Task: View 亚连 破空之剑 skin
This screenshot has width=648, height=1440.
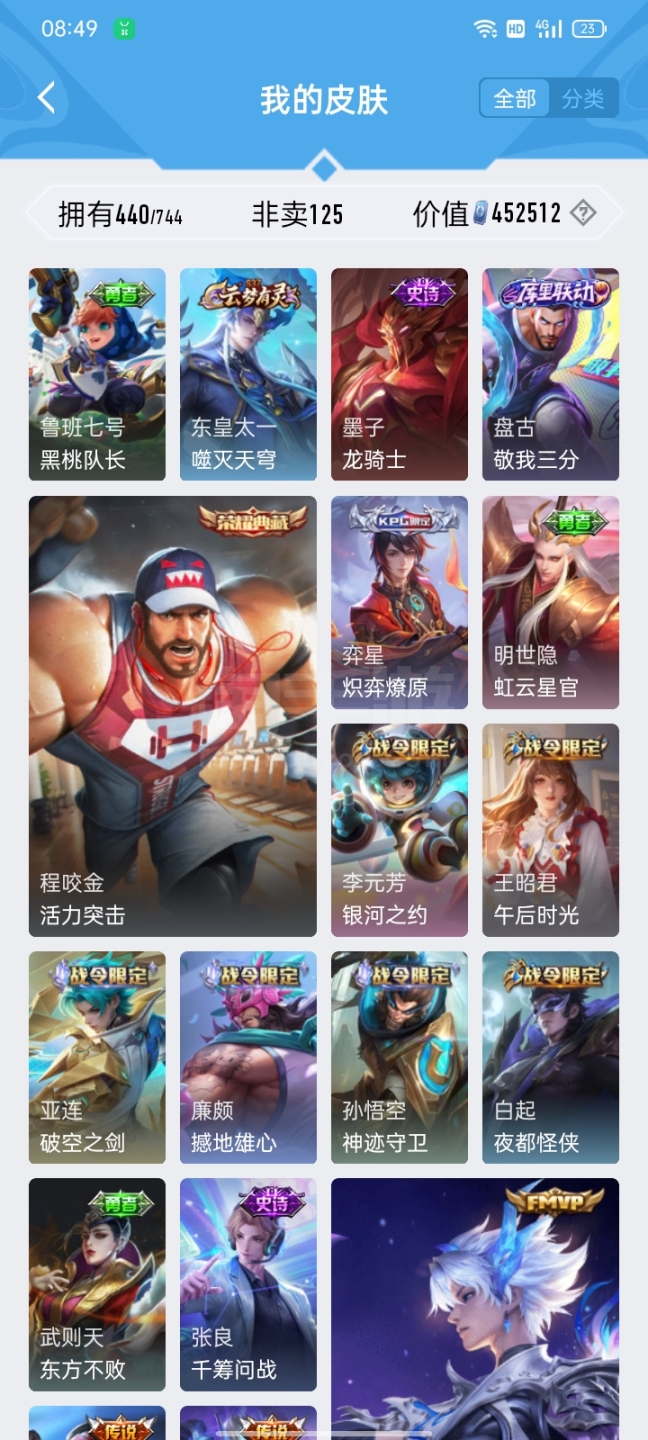Action: click(97, 1057)
